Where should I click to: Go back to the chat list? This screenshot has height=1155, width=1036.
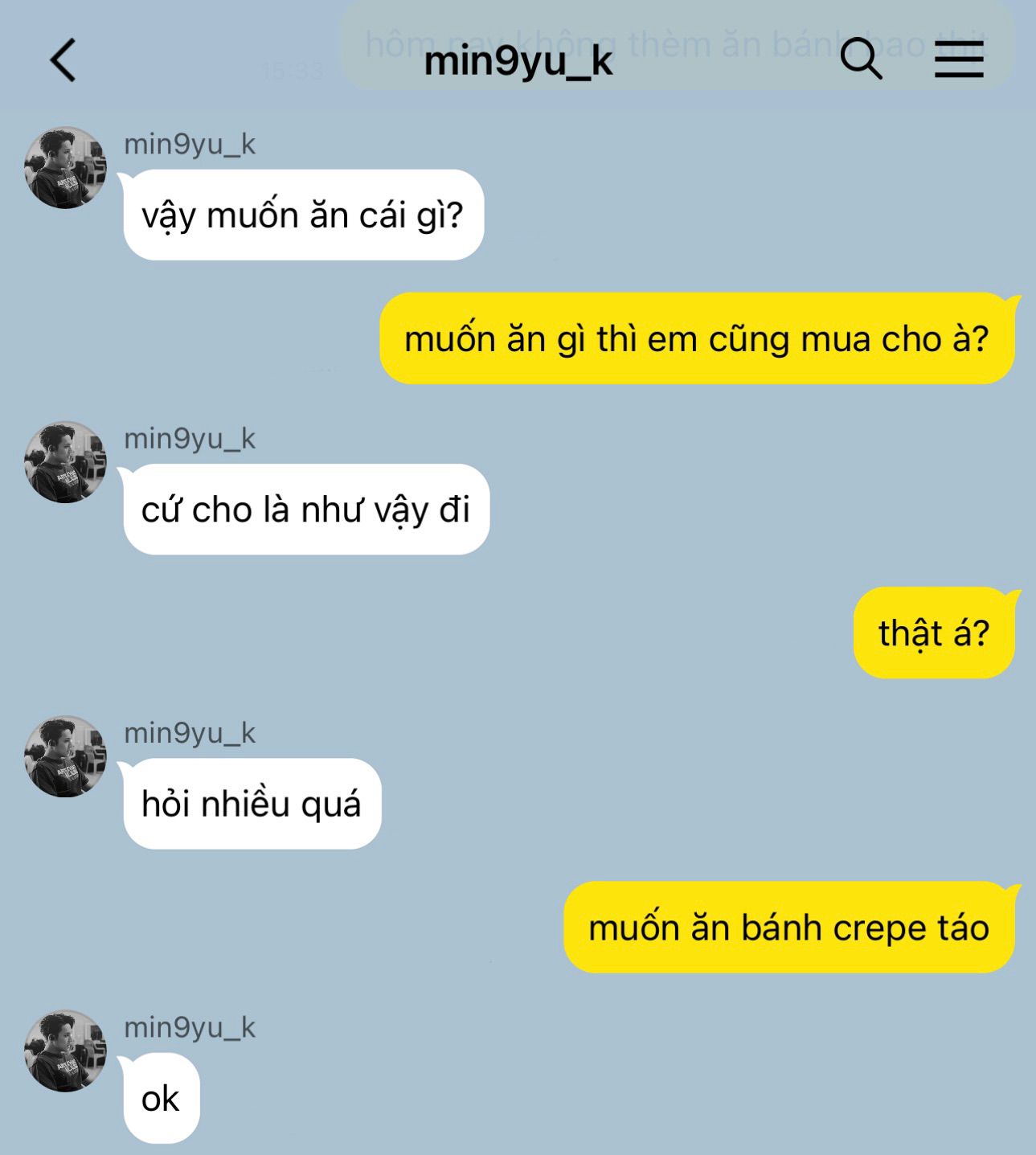click(63, 60)
